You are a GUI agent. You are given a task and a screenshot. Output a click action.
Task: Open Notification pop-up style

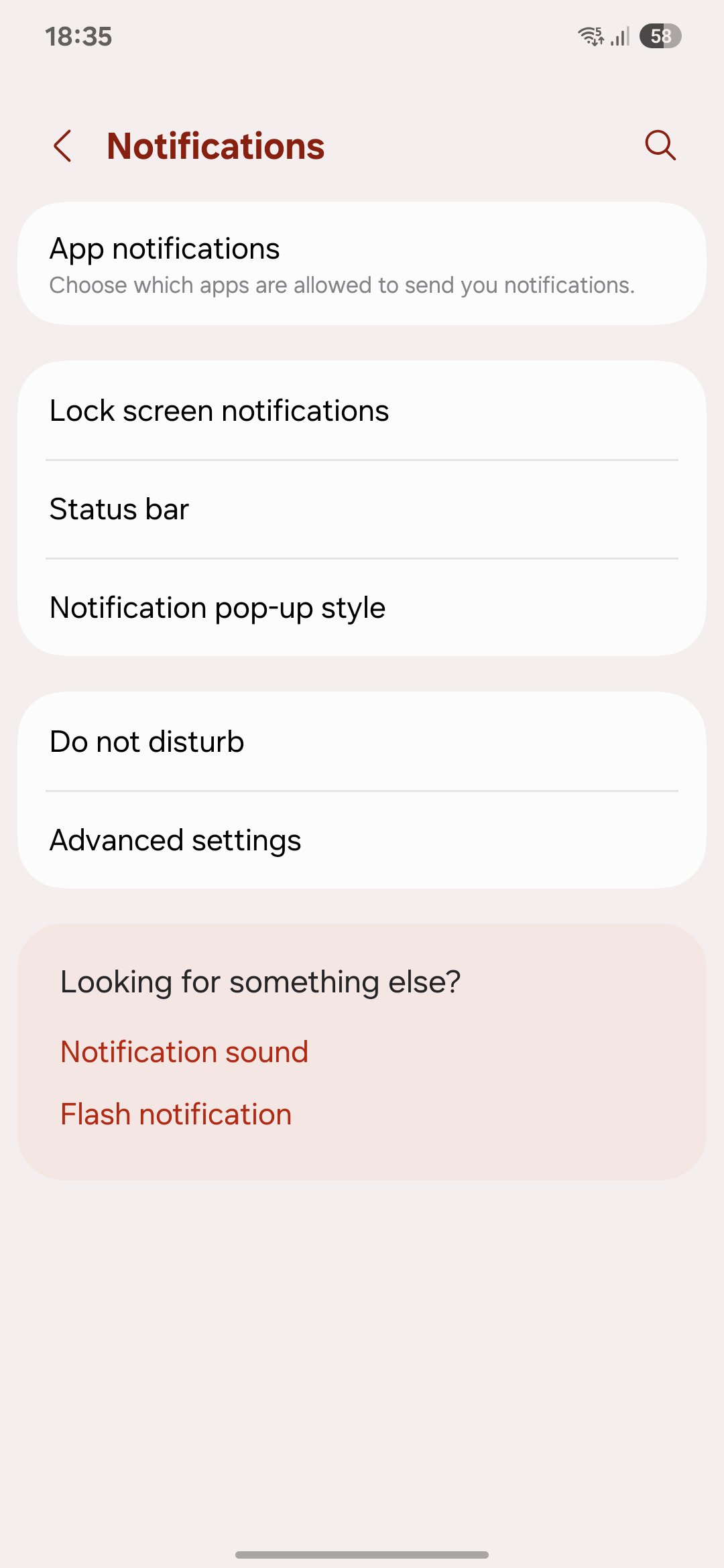tap(362, 608)
